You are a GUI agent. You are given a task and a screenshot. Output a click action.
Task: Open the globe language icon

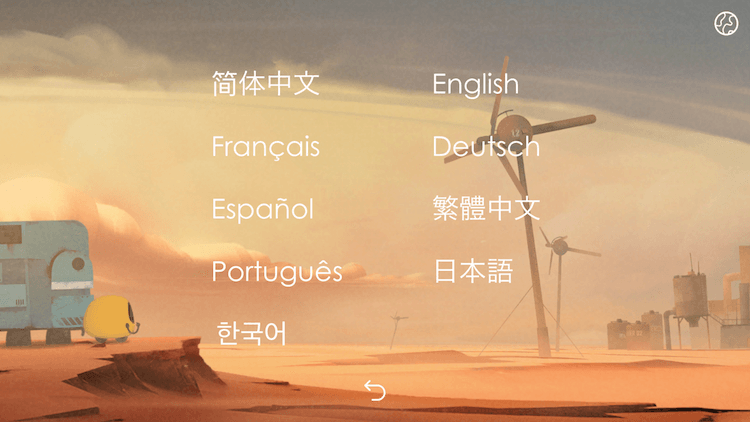(726, 24)
